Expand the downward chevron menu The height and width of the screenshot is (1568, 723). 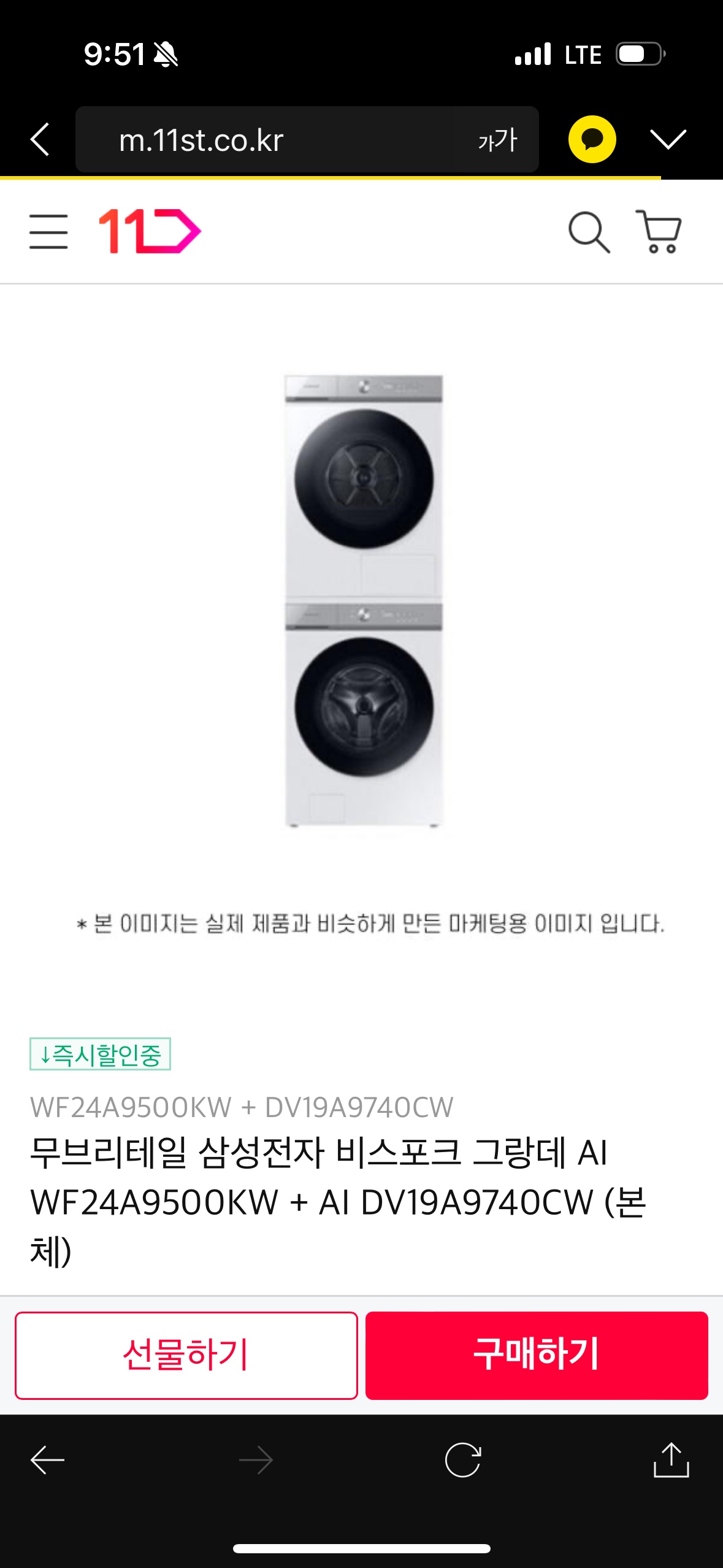coord(668,139)
